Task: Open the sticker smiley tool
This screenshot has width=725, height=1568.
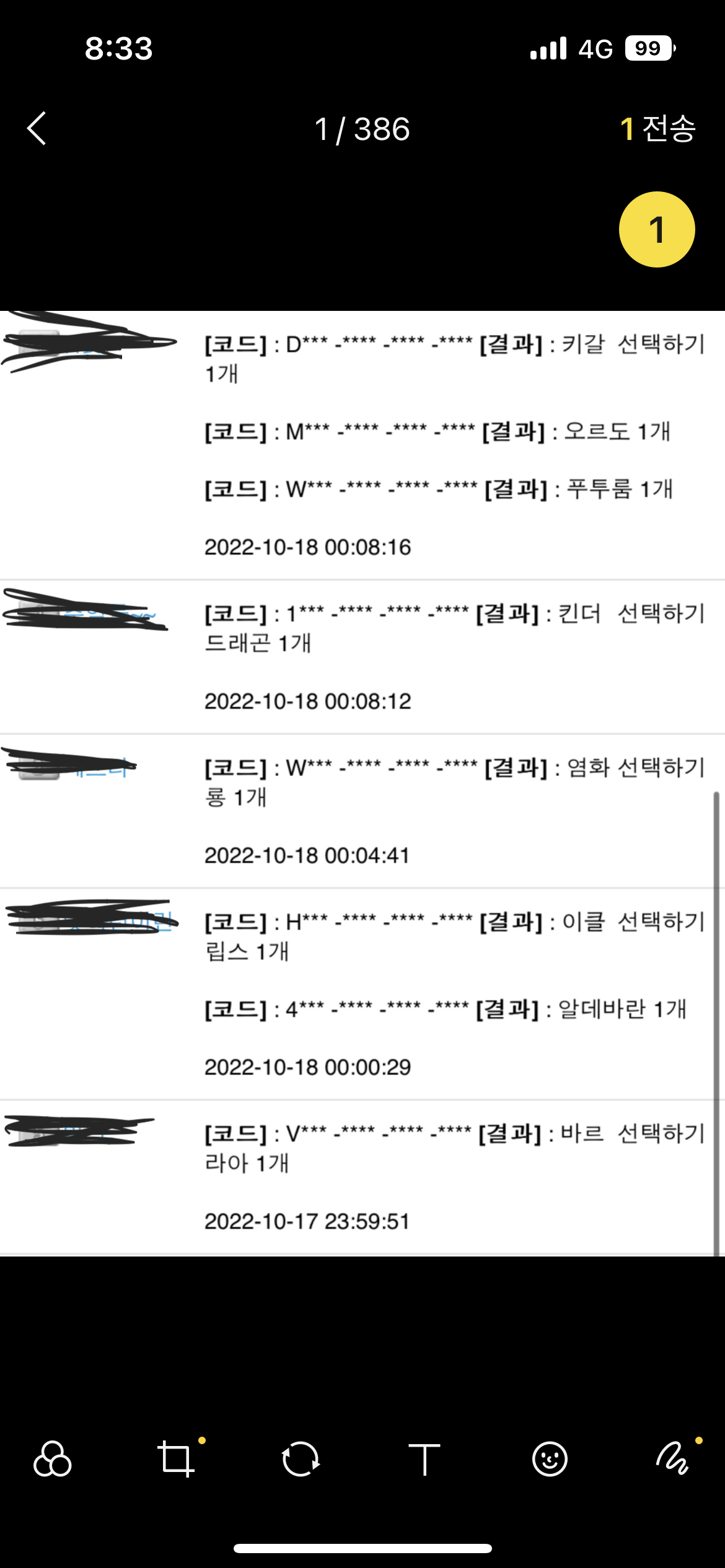Action: click(x=550, y=1458)
